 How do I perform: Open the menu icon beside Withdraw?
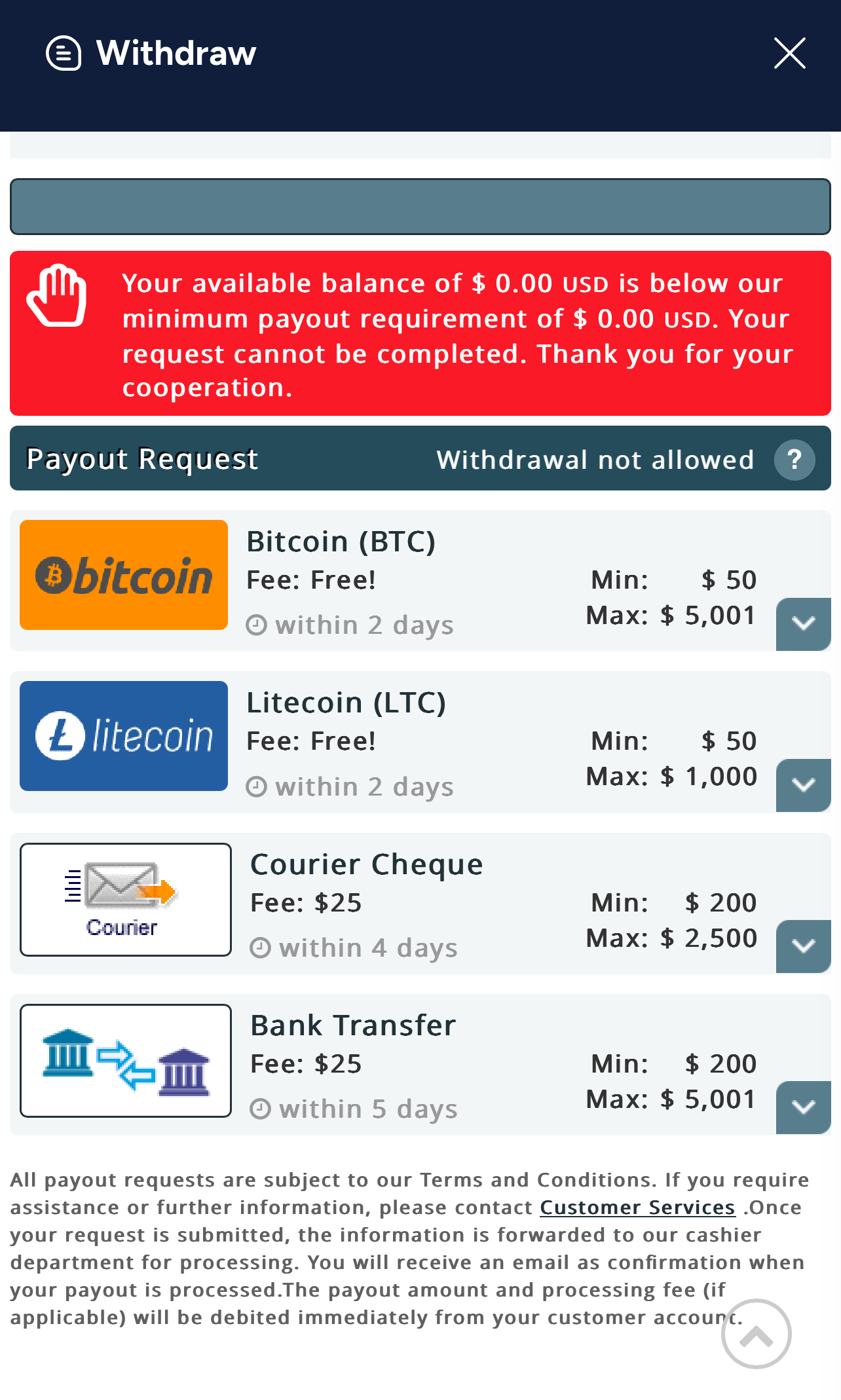64,53
